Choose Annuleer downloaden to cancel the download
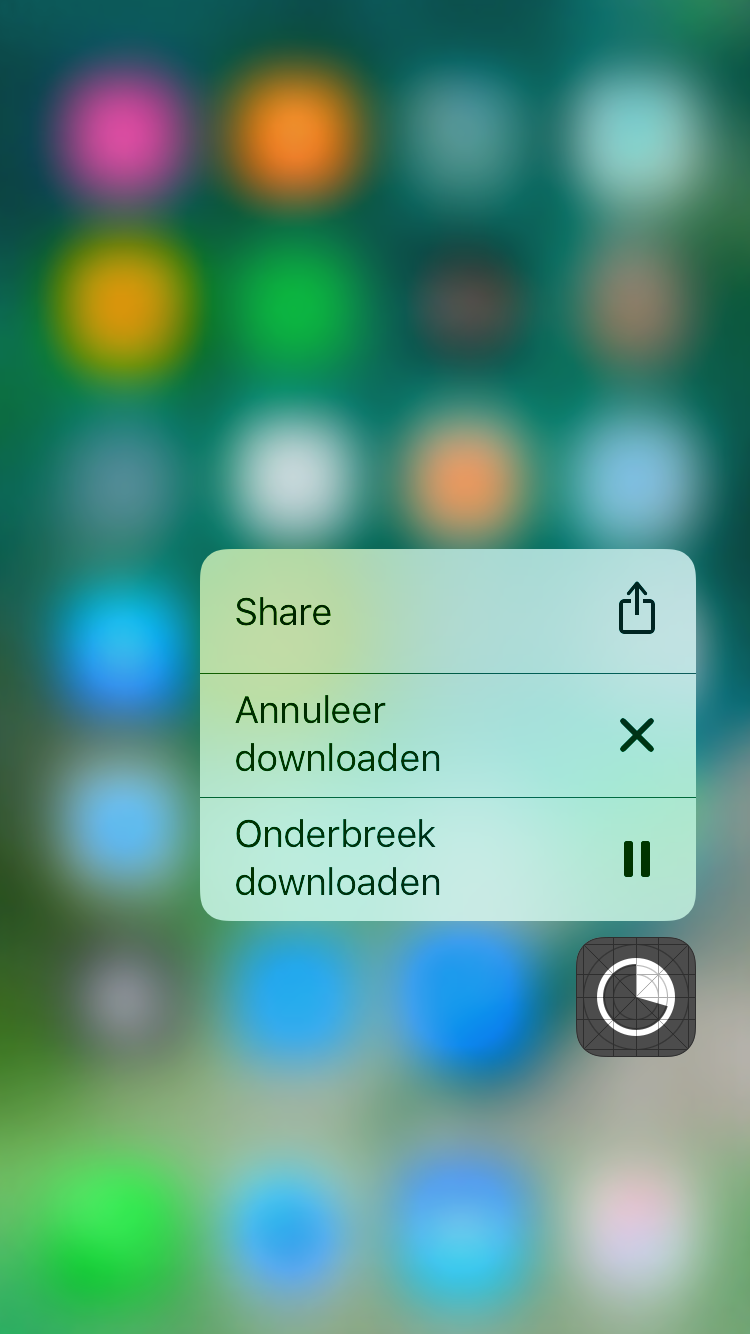This screenshot has width=750, height=1334. click(x=447, y=735)
